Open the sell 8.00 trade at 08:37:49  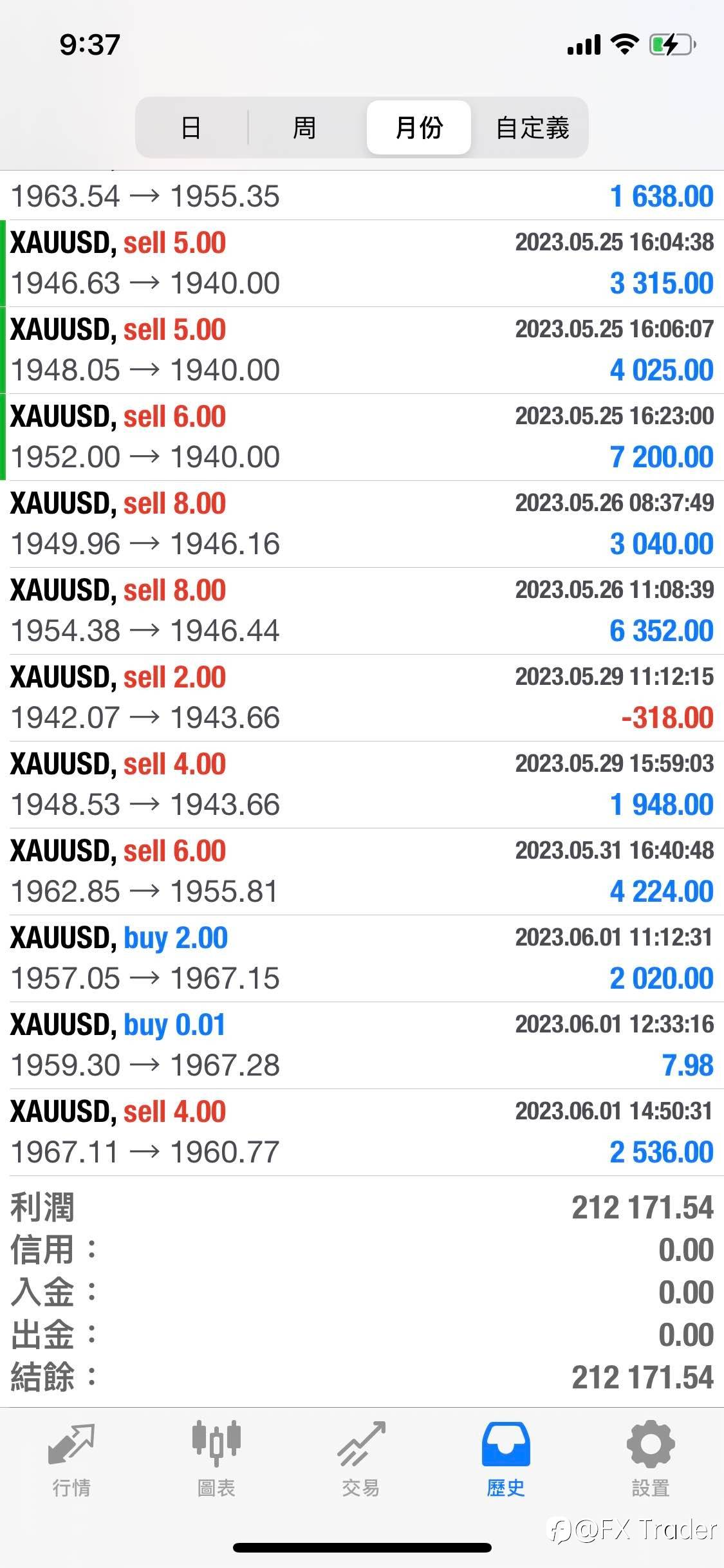(362, 524)
